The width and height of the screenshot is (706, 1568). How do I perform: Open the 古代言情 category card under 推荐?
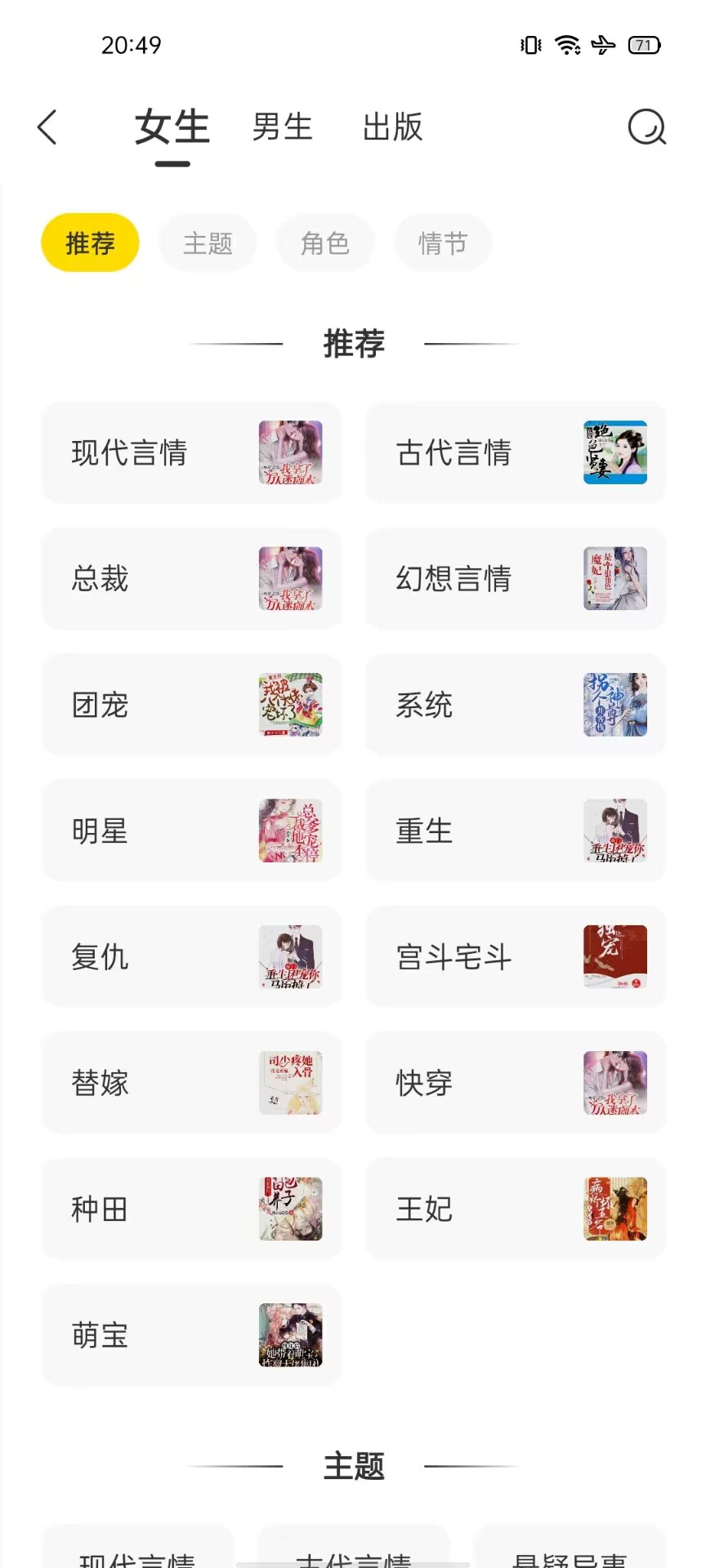click(x=516, y=452)
